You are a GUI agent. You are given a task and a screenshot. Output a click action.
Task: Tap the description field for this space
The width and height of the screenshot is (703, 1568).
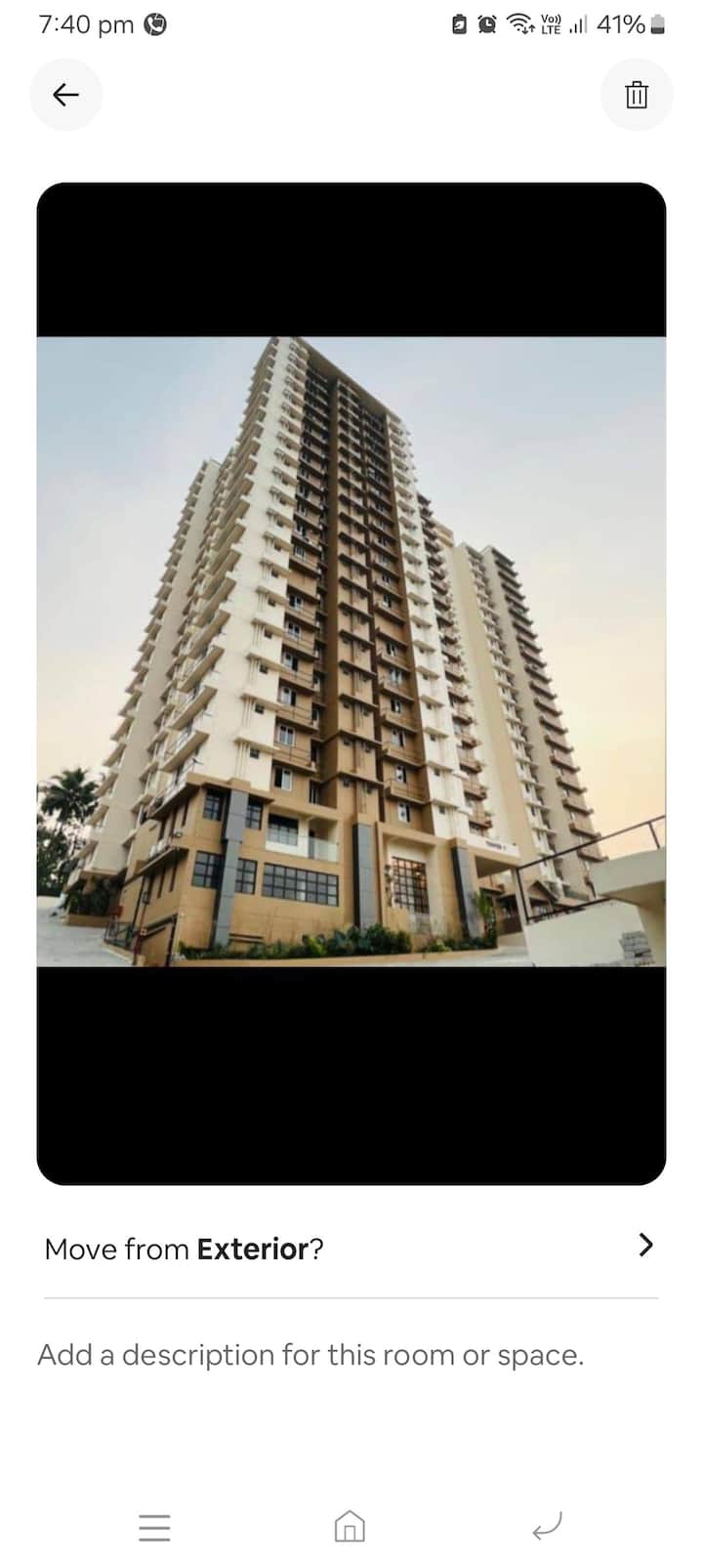pyautogui.click(x=310, y=1355)
